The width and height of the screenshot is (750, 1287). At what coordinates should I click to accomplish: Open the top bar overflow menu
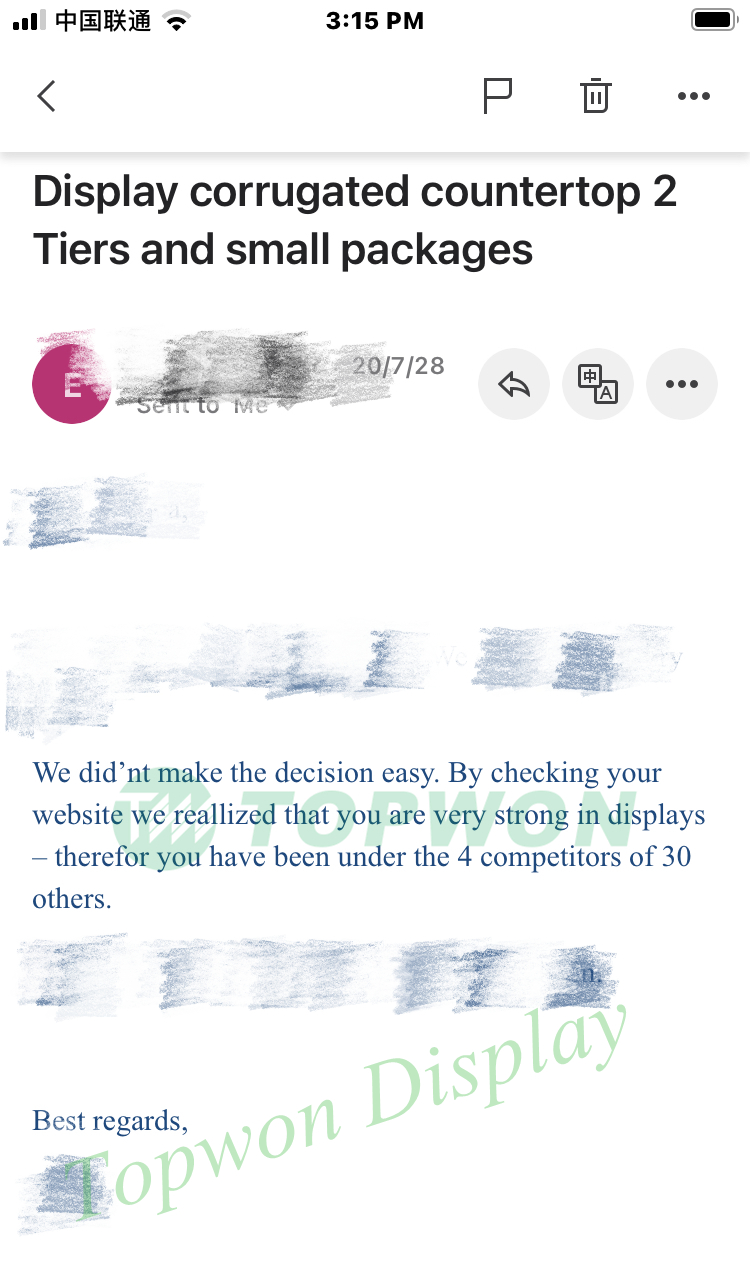(x=693, y=96)
